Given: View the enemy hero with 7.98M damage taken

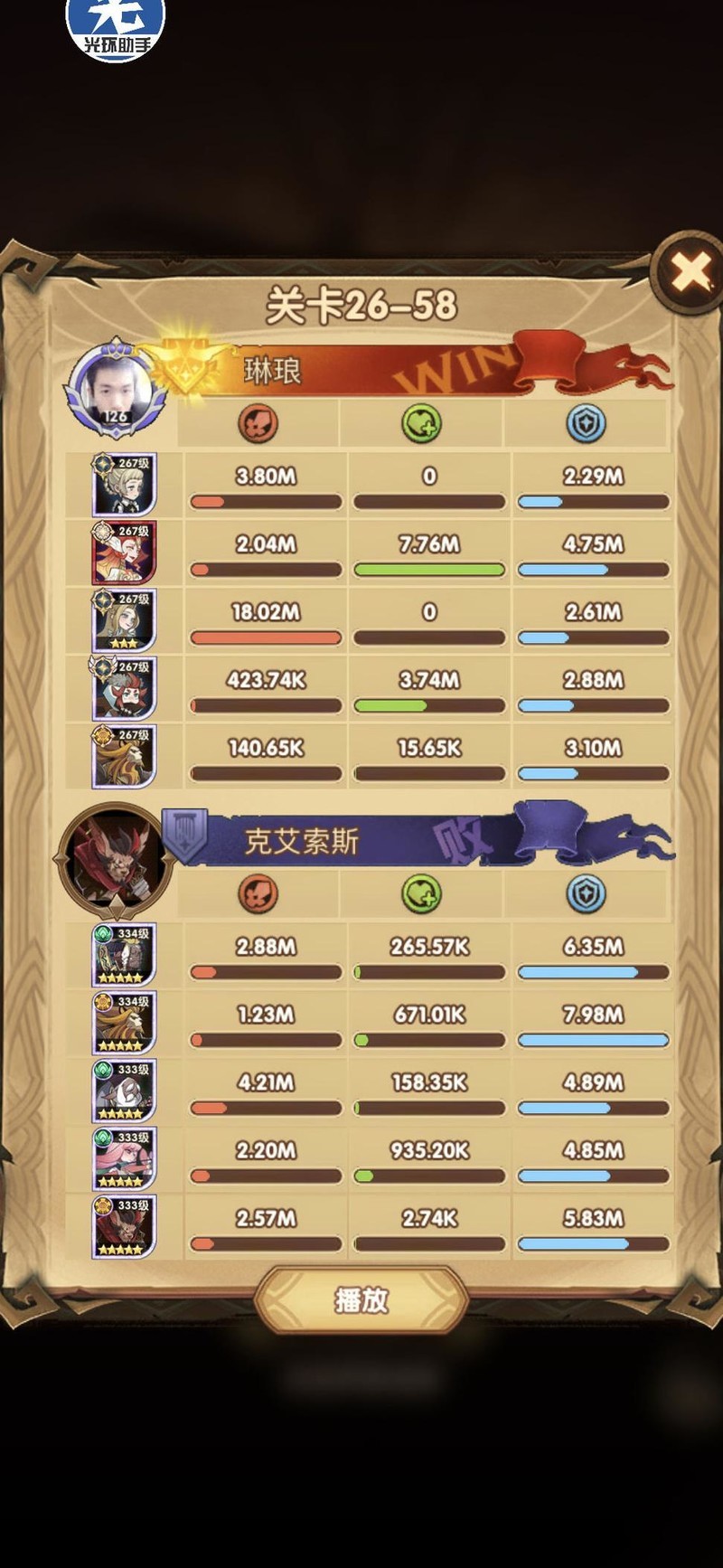Looking at the screenshot, I should [125, 1024].
